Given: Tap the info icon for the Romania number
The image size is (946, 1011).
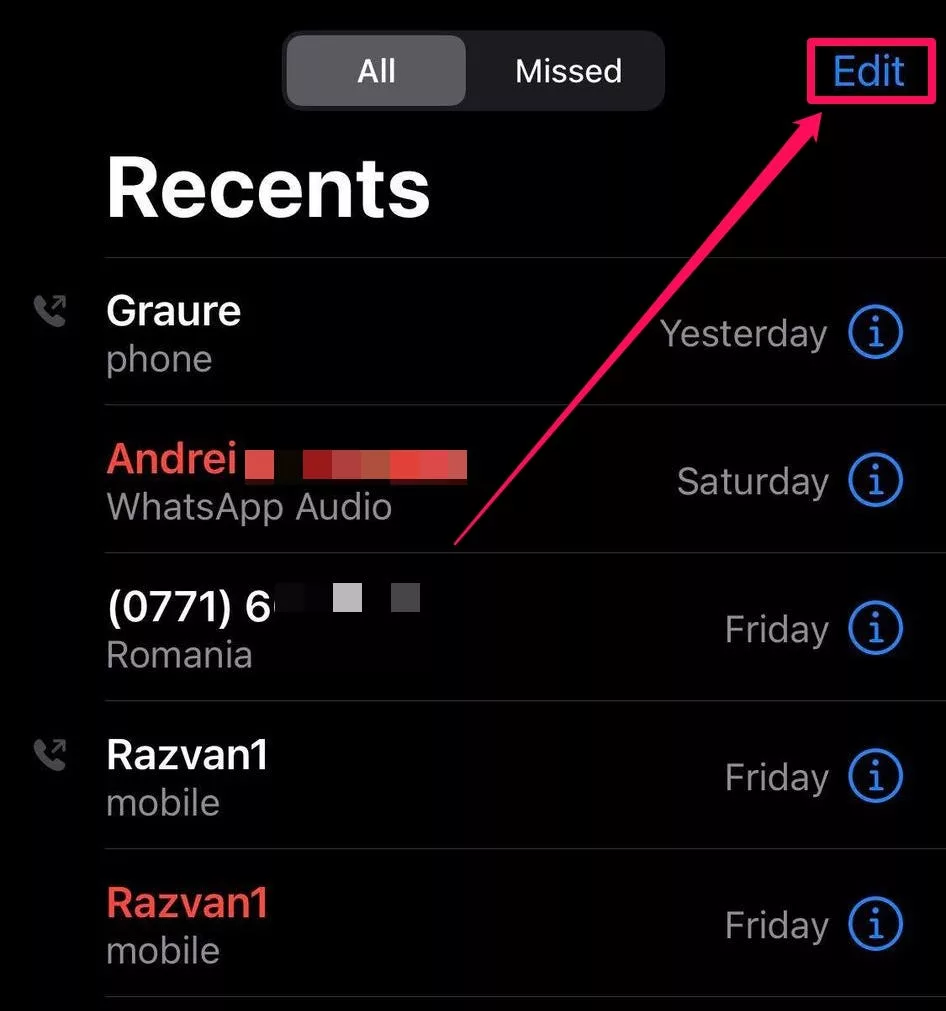Looking at the screenshot, I should click(x=876, y=628).
